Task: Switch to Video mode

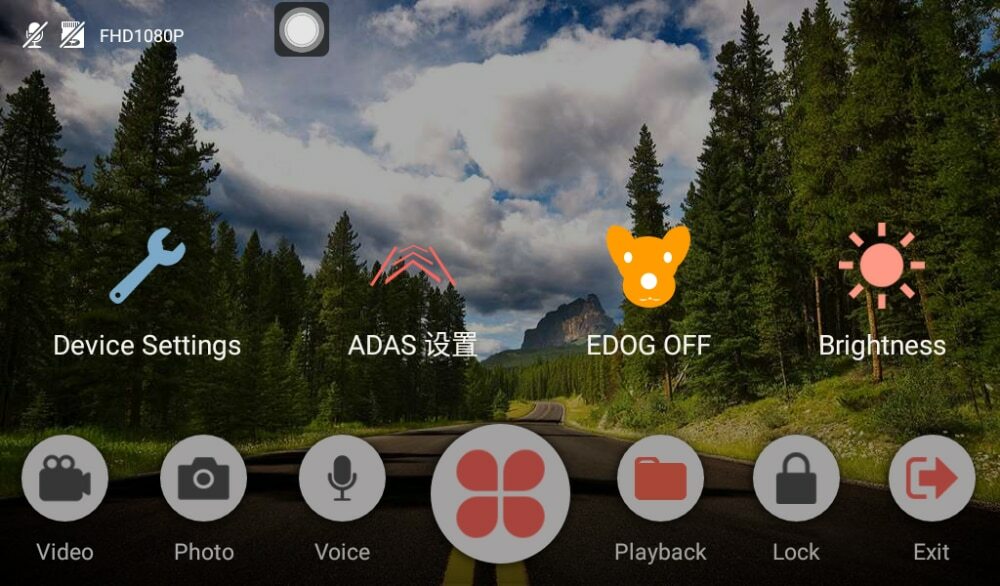Action: tap(65, 478)
